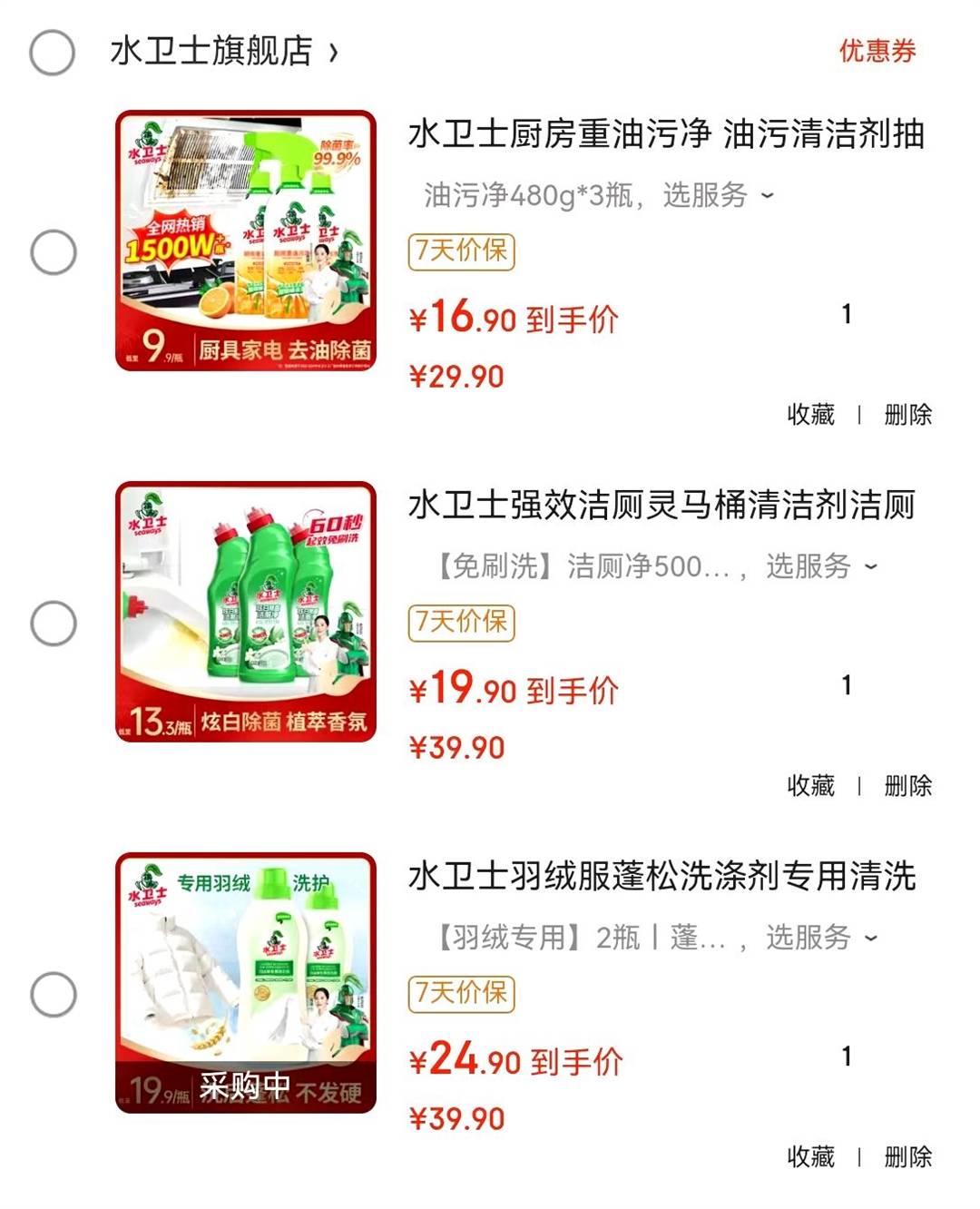Delete the 羽绒服蓬松洗涤剂 item
980x1209 pixels.
click(x=907, y=1157)
